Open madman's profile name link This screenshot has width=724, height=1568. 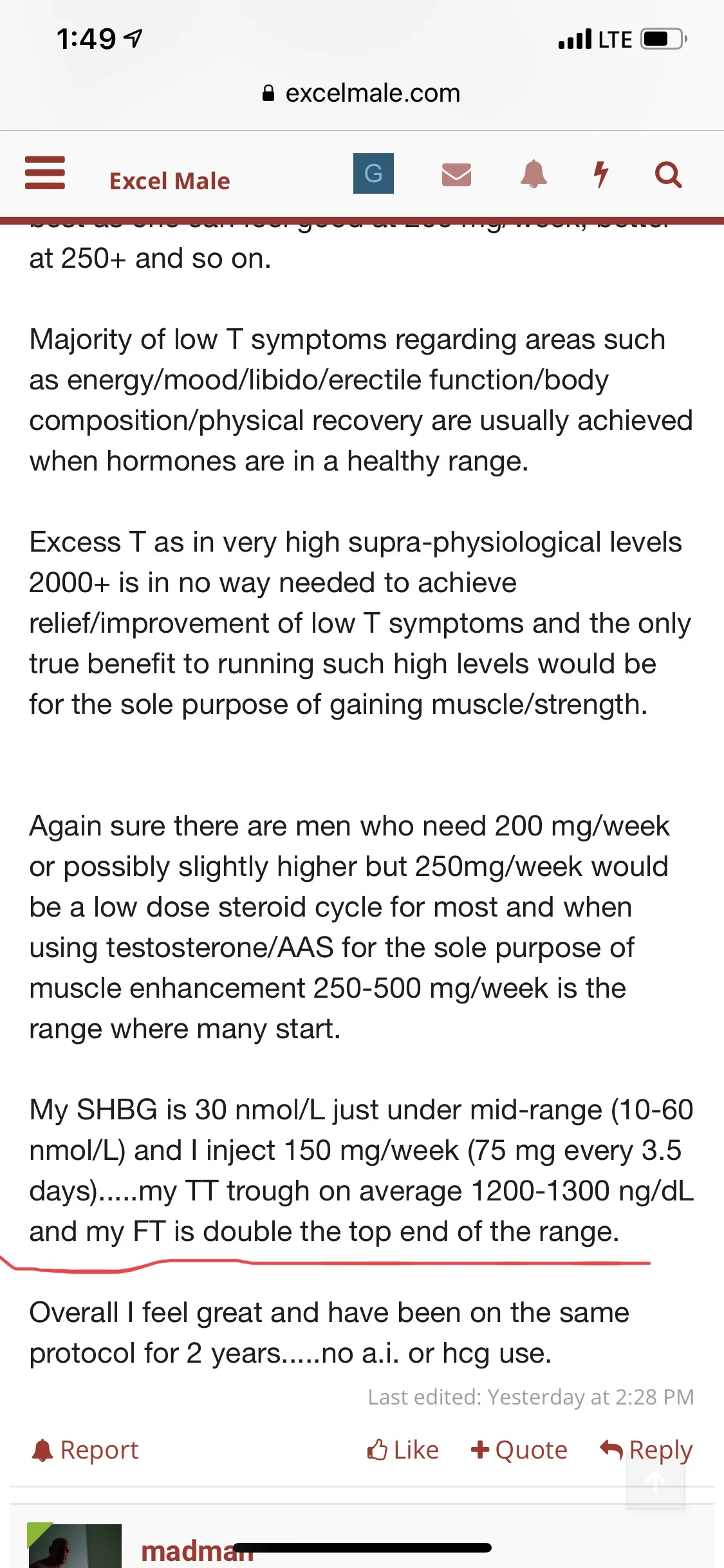click(197, 1551)
